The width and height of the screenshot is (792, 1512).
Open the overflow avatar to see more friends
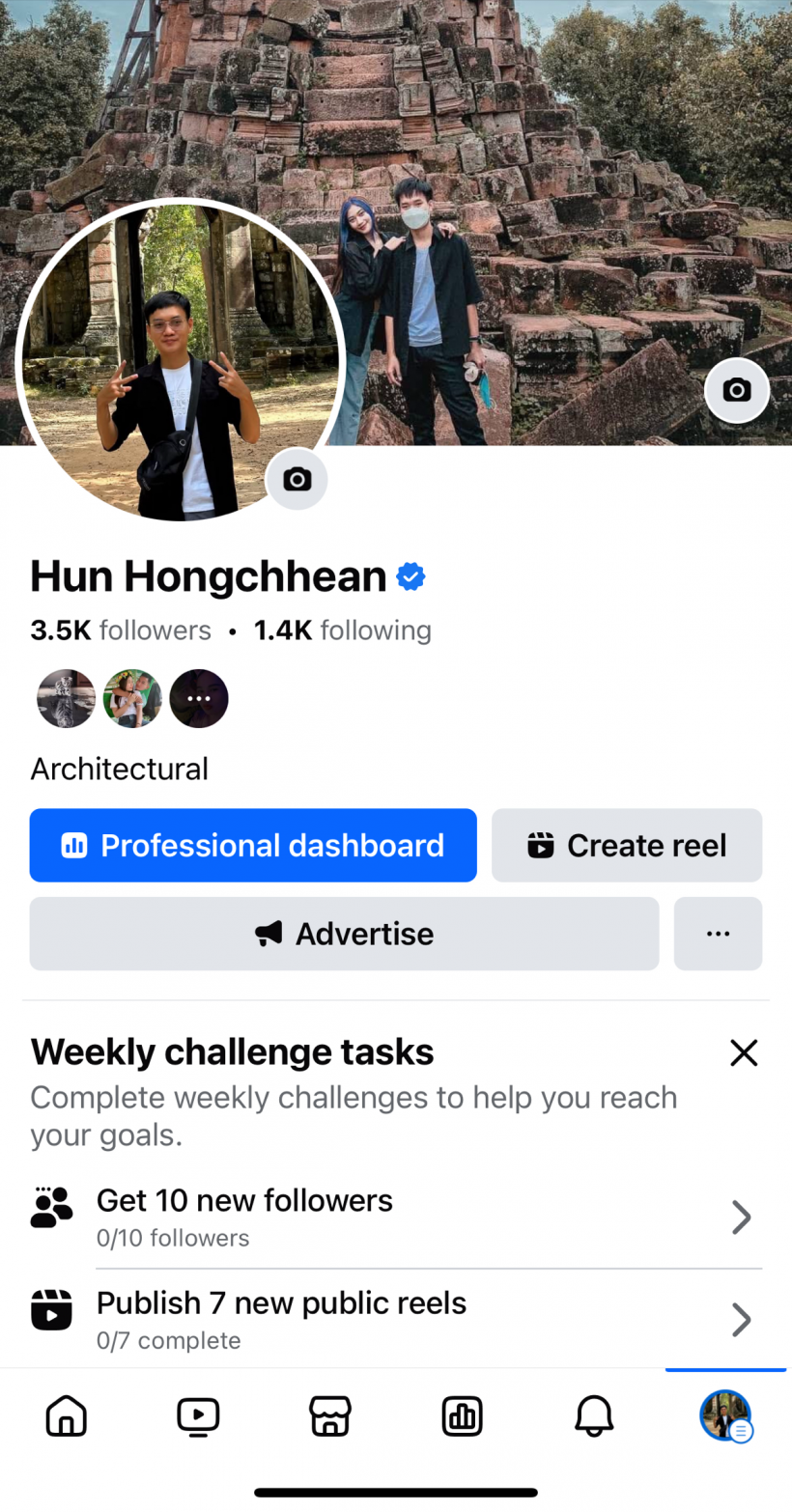click(198, 698)
